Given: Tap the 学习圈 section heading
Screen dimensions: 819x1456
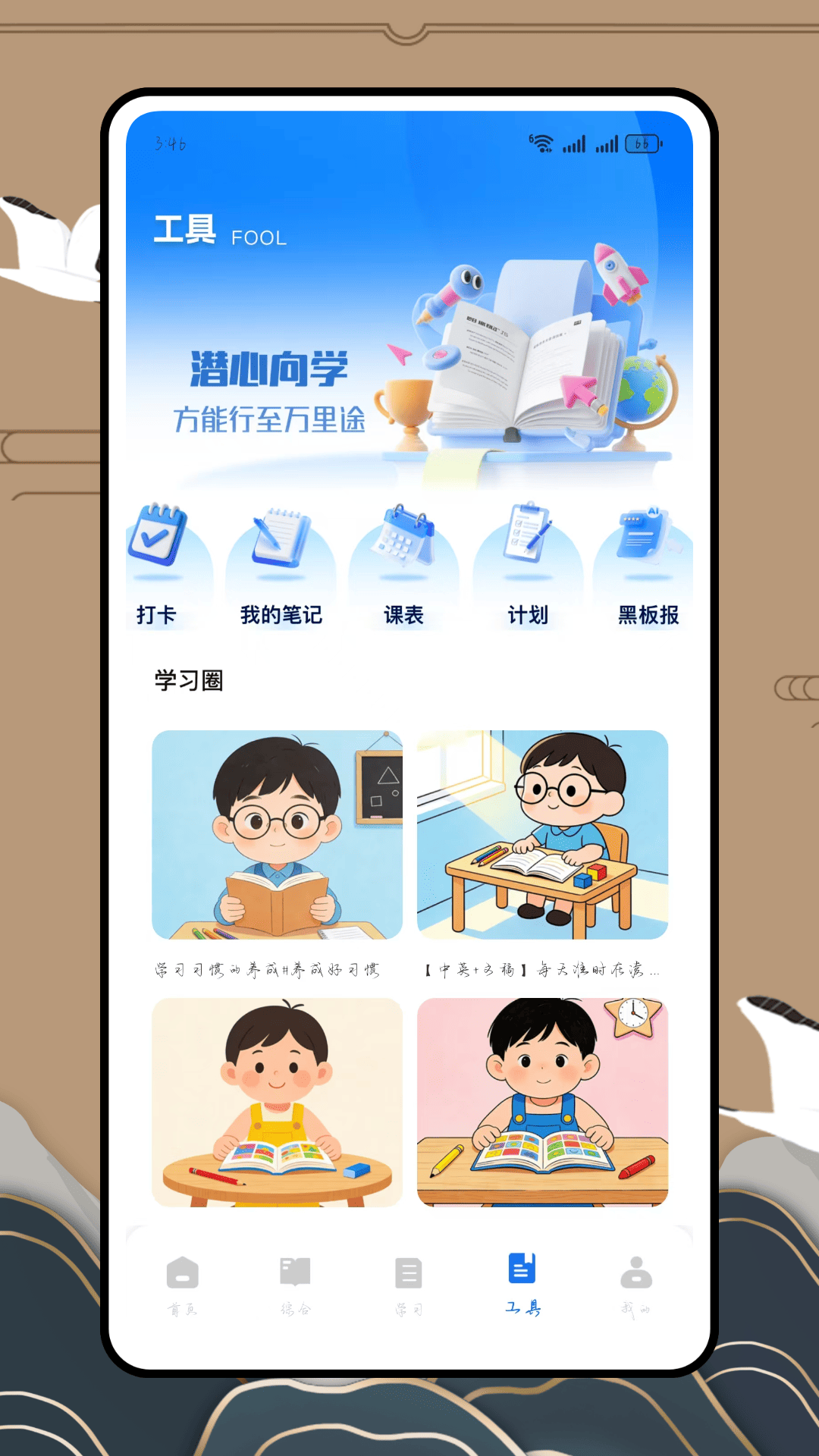Looking at the screenshot, I should (x=190, y=680).
